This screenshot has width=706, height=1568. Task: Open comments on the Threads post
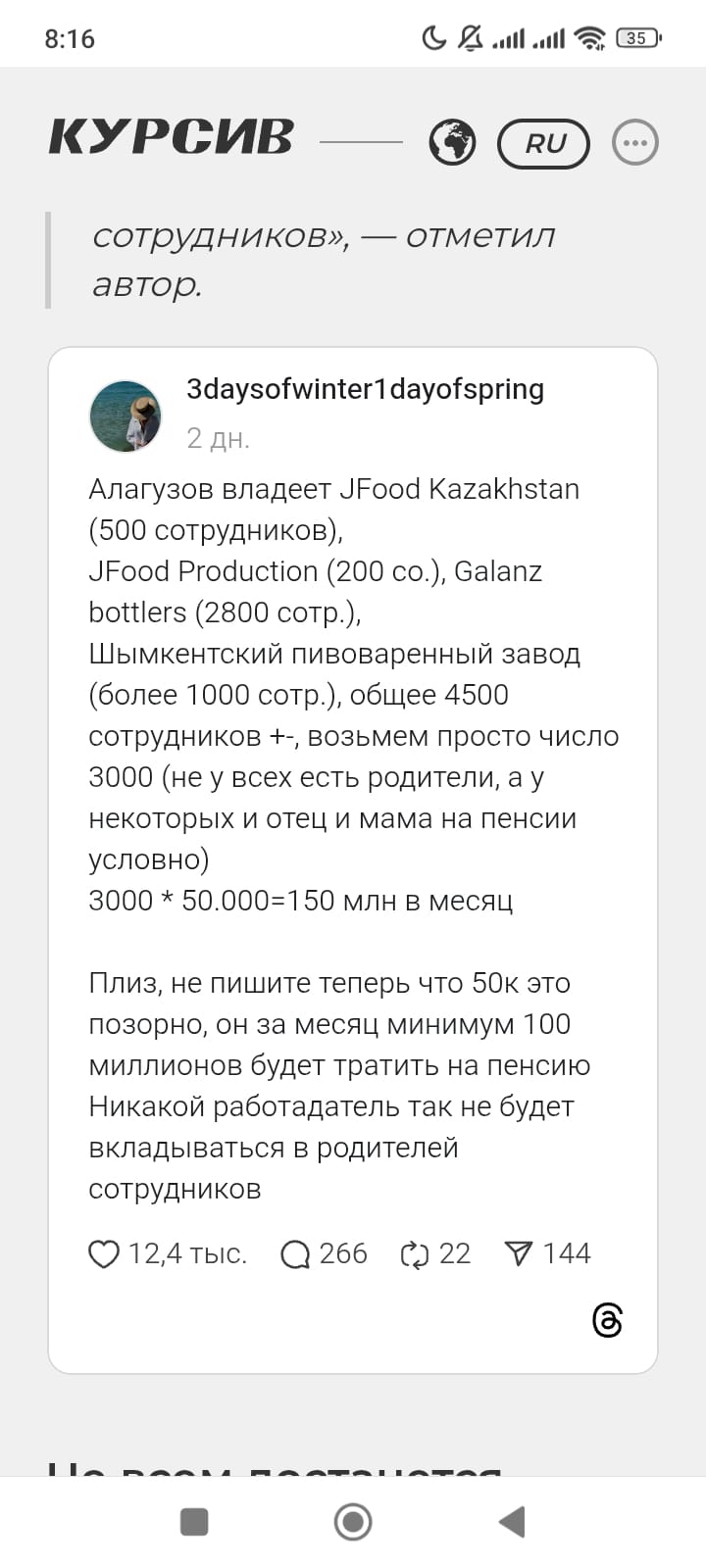point(295,1254)
